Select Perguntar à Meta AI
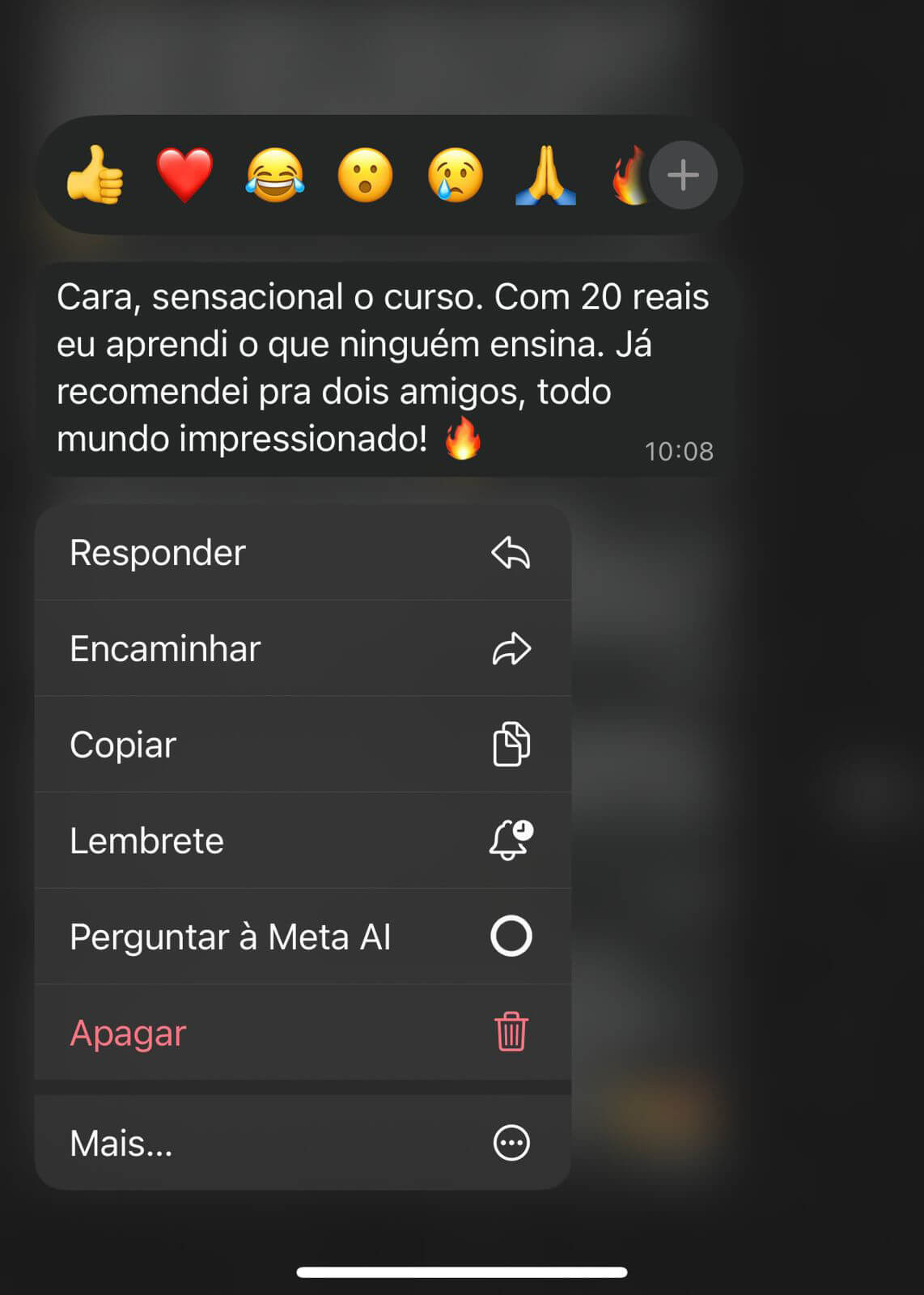This screenshot has width=924, height=1295. click(303, 936)
